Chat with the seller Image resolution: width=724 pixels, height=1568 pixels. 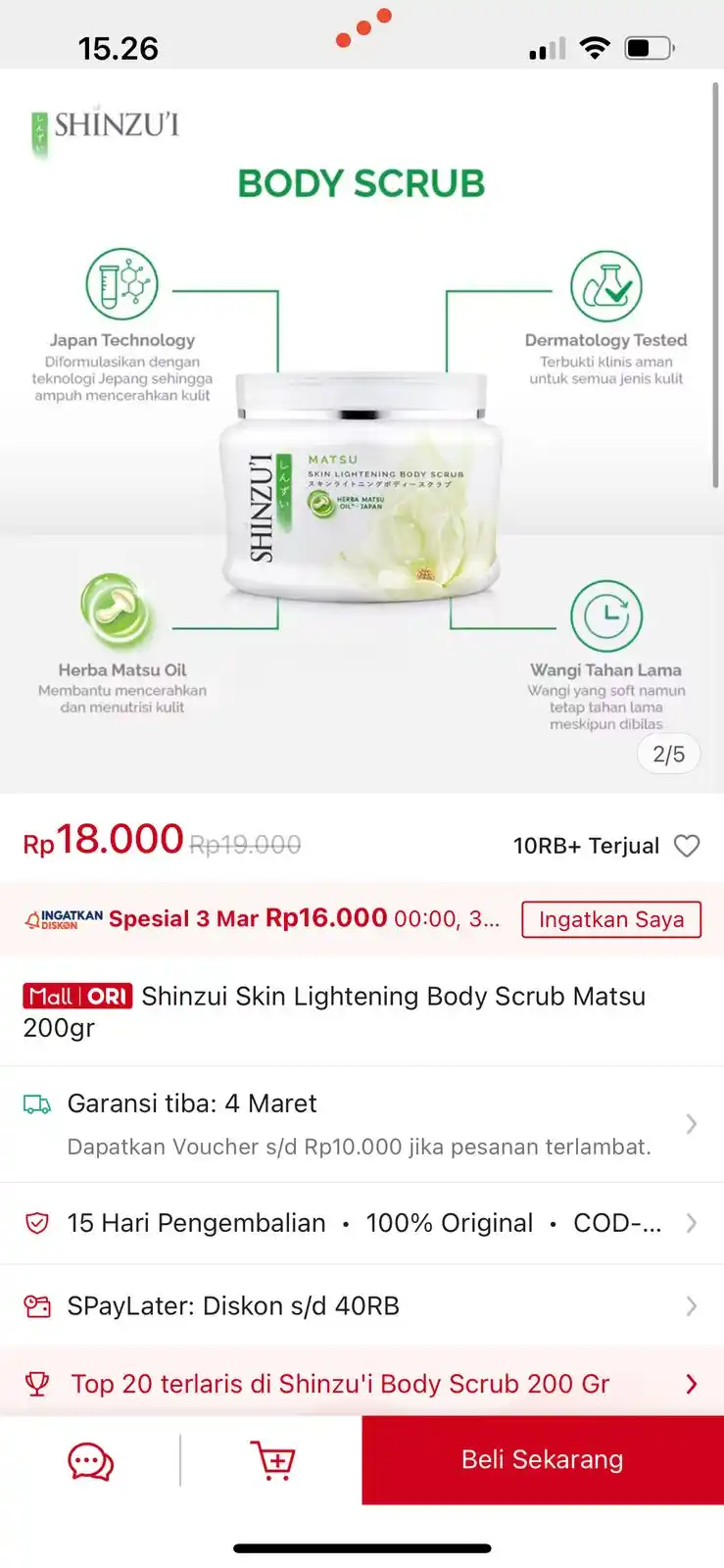(x=90, y=1461)
